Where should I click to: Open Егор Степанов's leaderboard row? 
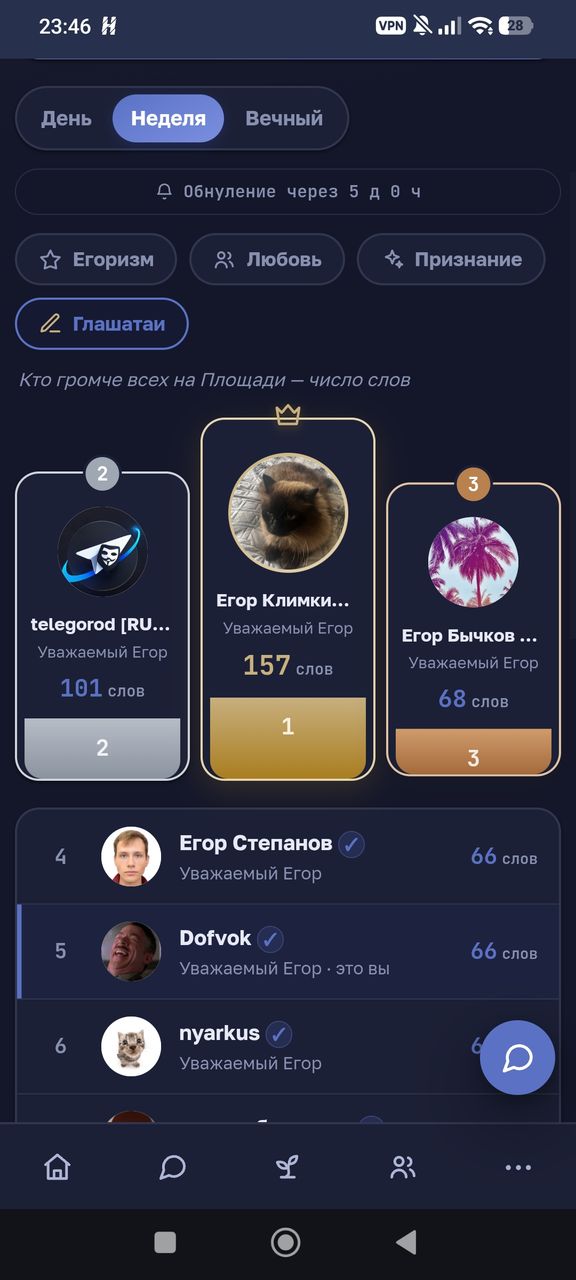(x=288, y=857)
